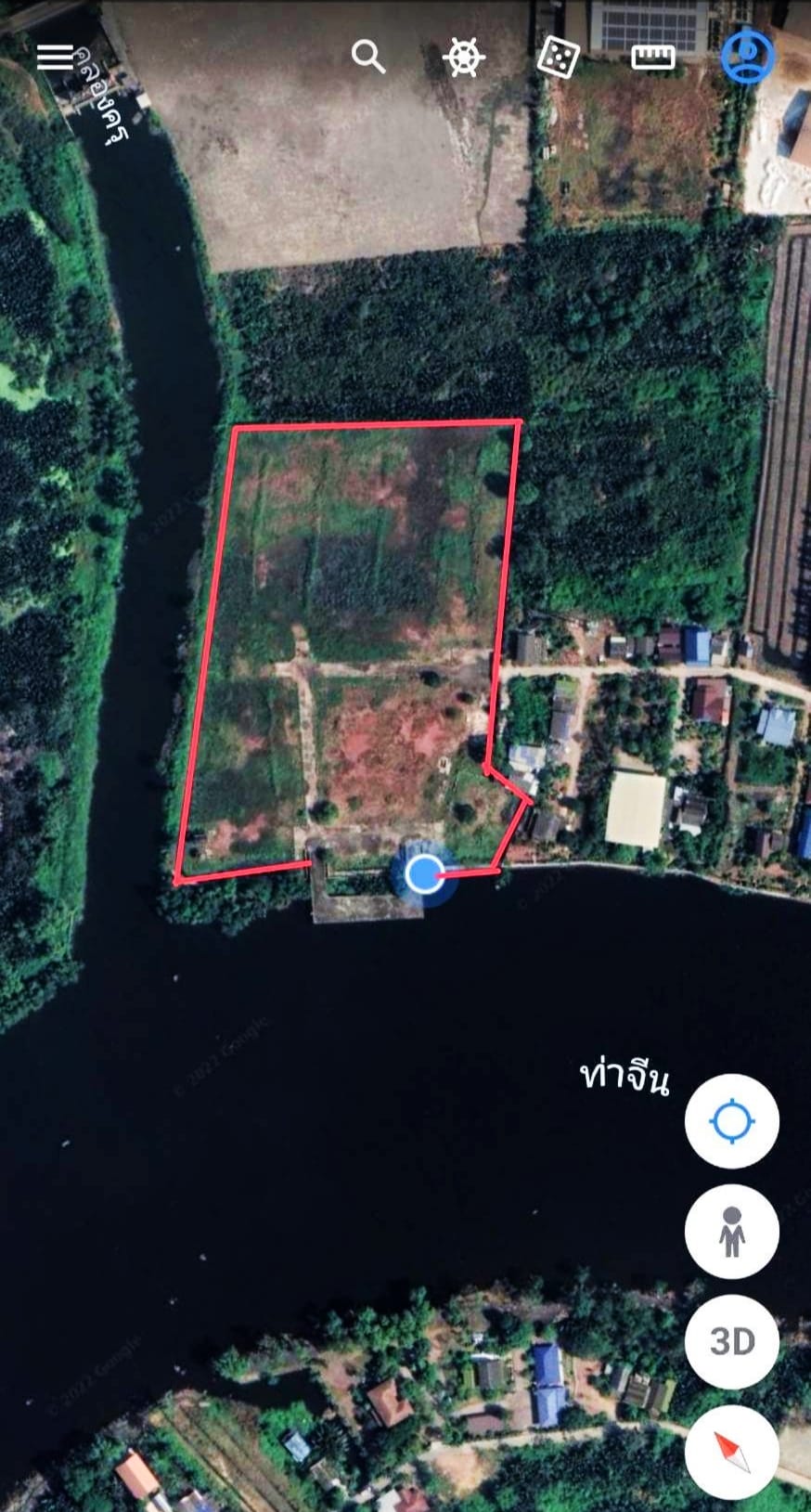
Task: Center map on my location
Action: (x=732, y=1121)
